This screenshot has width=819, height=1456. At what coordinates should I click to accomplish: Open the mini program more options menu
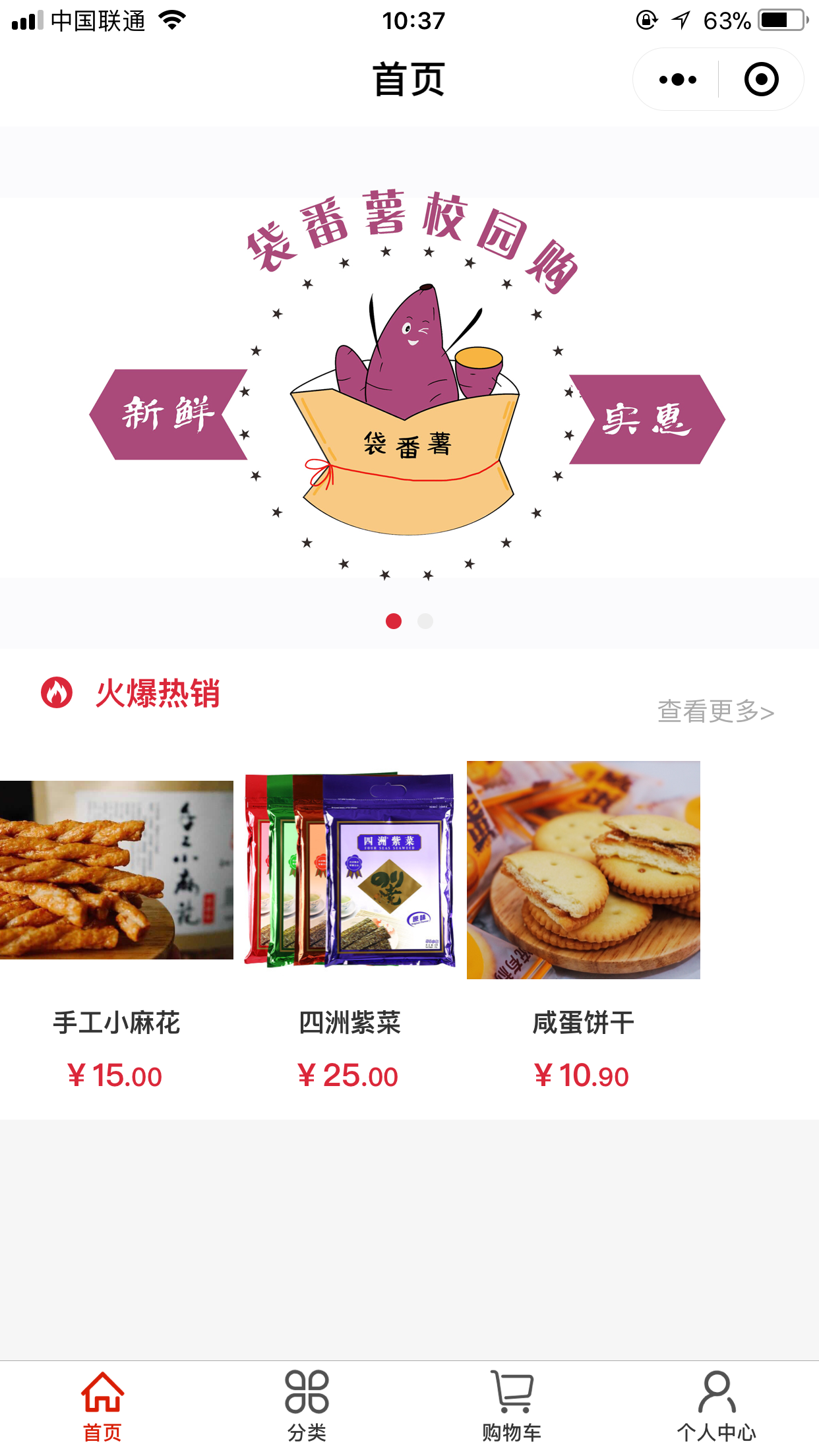point(677,80)
